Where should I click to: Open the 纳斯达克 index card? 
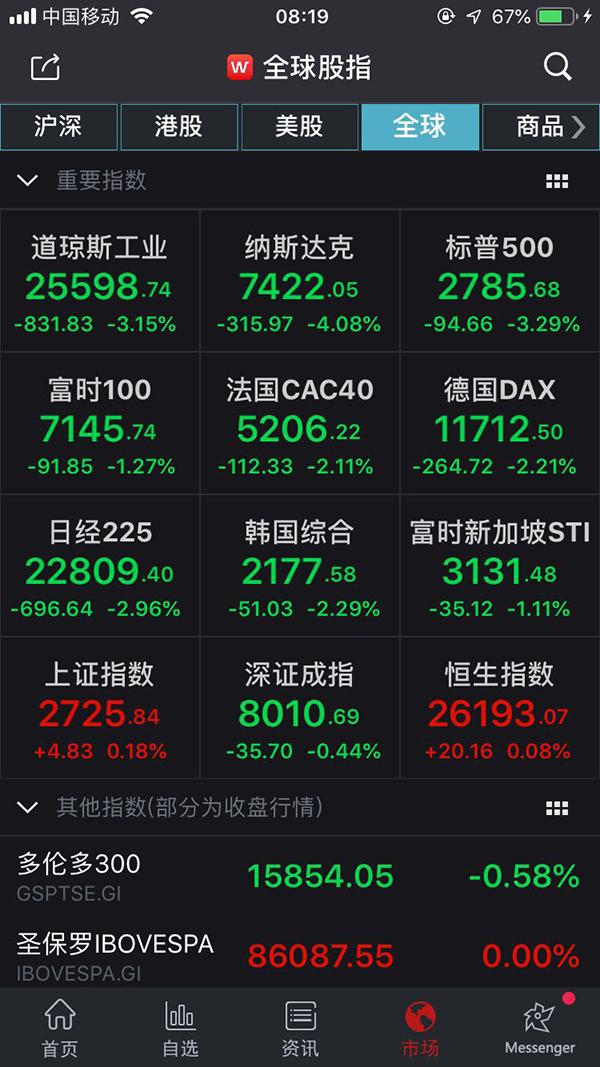coord(300,280)
